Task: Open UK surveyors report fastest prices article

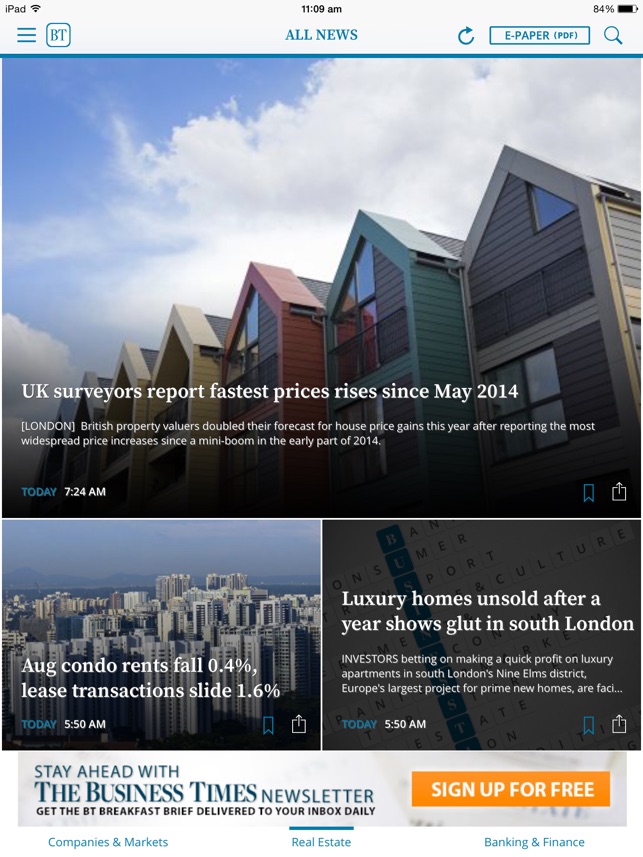Action: pyautogui.click(x=270, y=391)
